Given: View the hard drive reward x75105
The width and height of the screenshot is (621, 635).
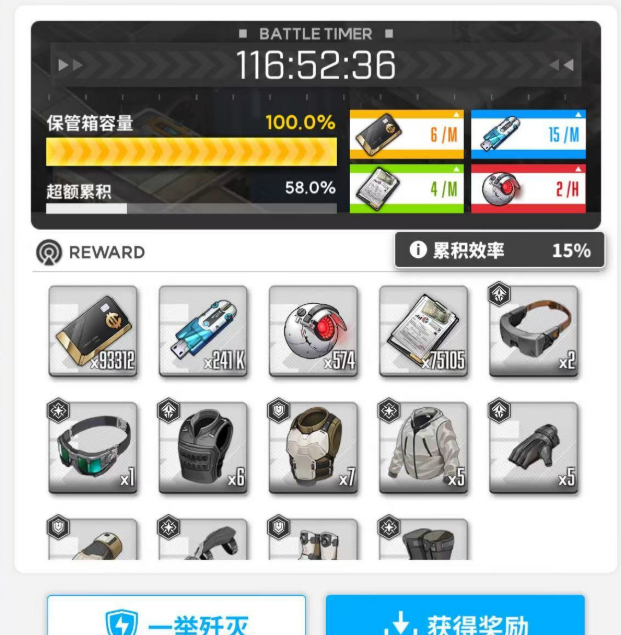Looking at the screenshot, I should coord(423,332).
